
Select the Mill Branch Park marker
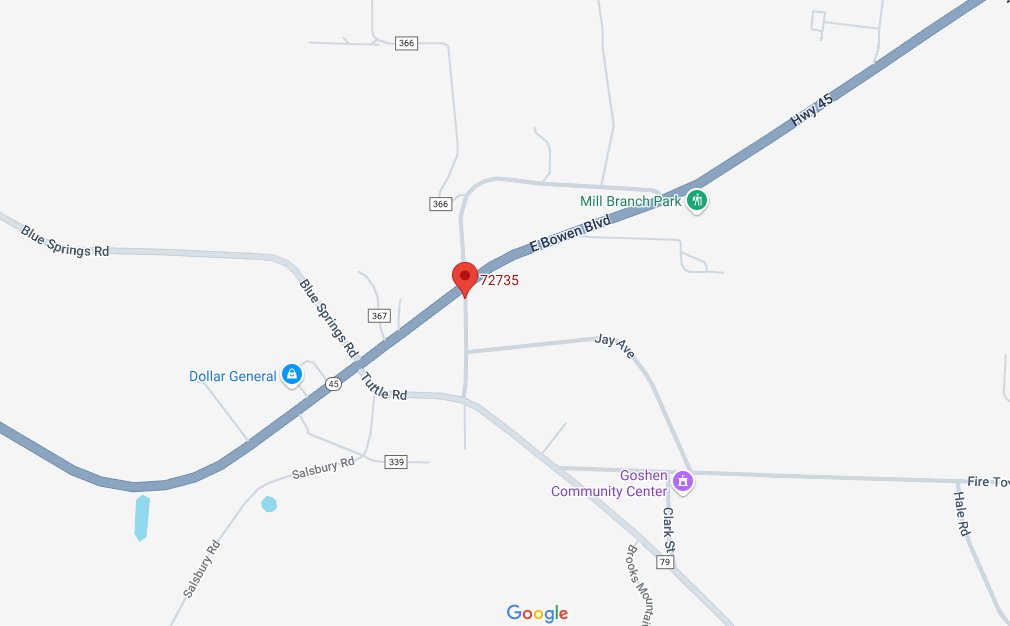point(699,201)
